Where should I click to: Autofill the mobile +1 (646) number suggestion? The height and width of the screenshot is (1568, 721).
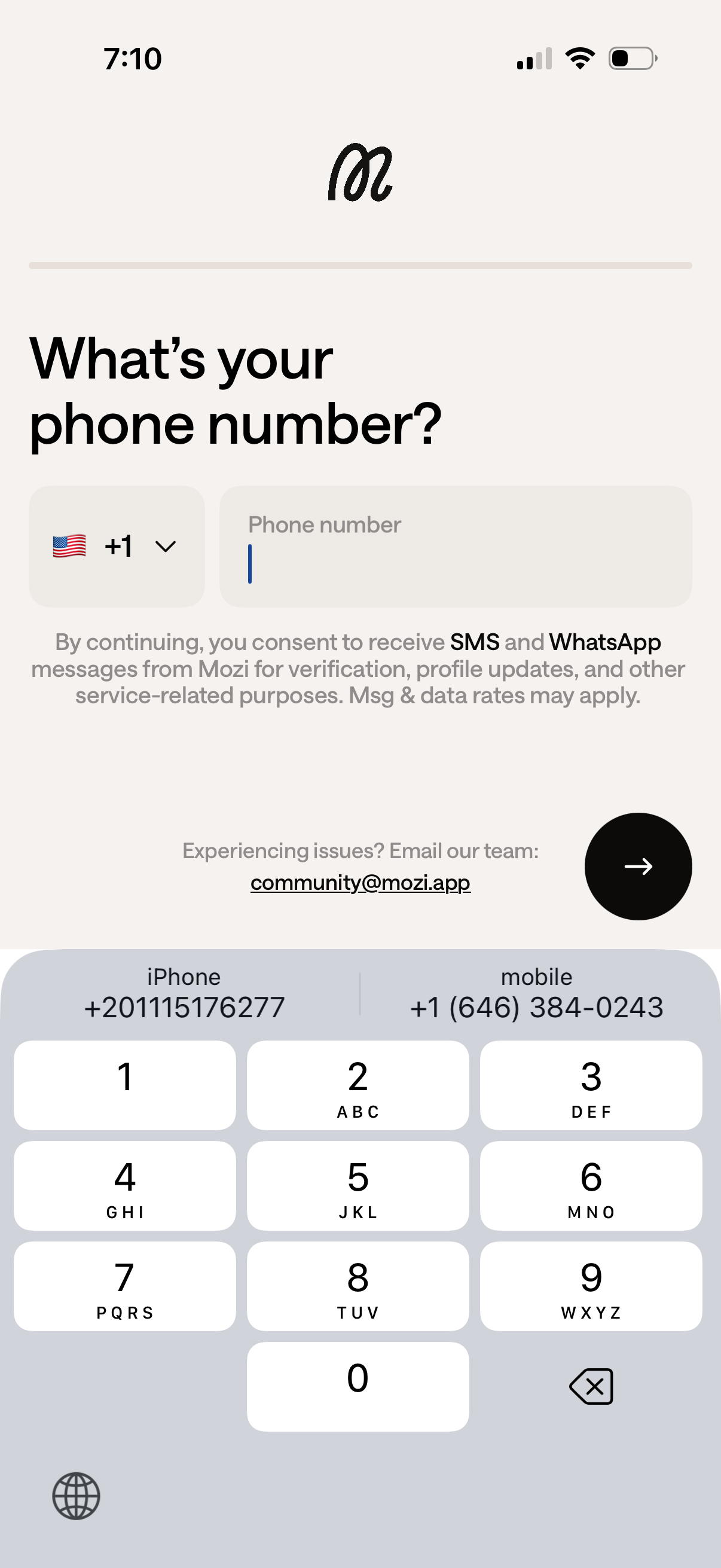(536, 993)
